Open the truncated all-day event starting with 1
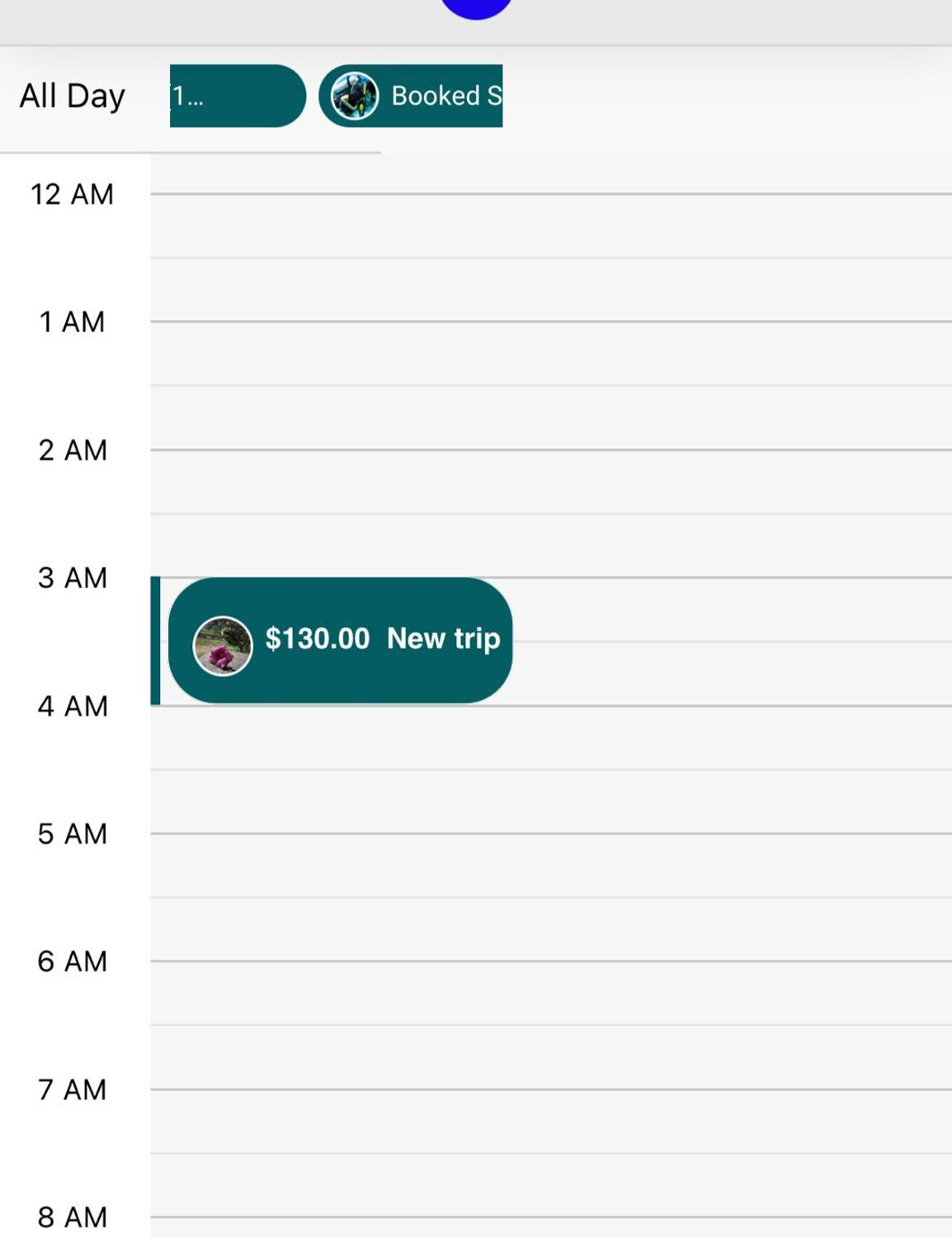The height and width of the screenshot is (1238, 952). coord(237,96)
